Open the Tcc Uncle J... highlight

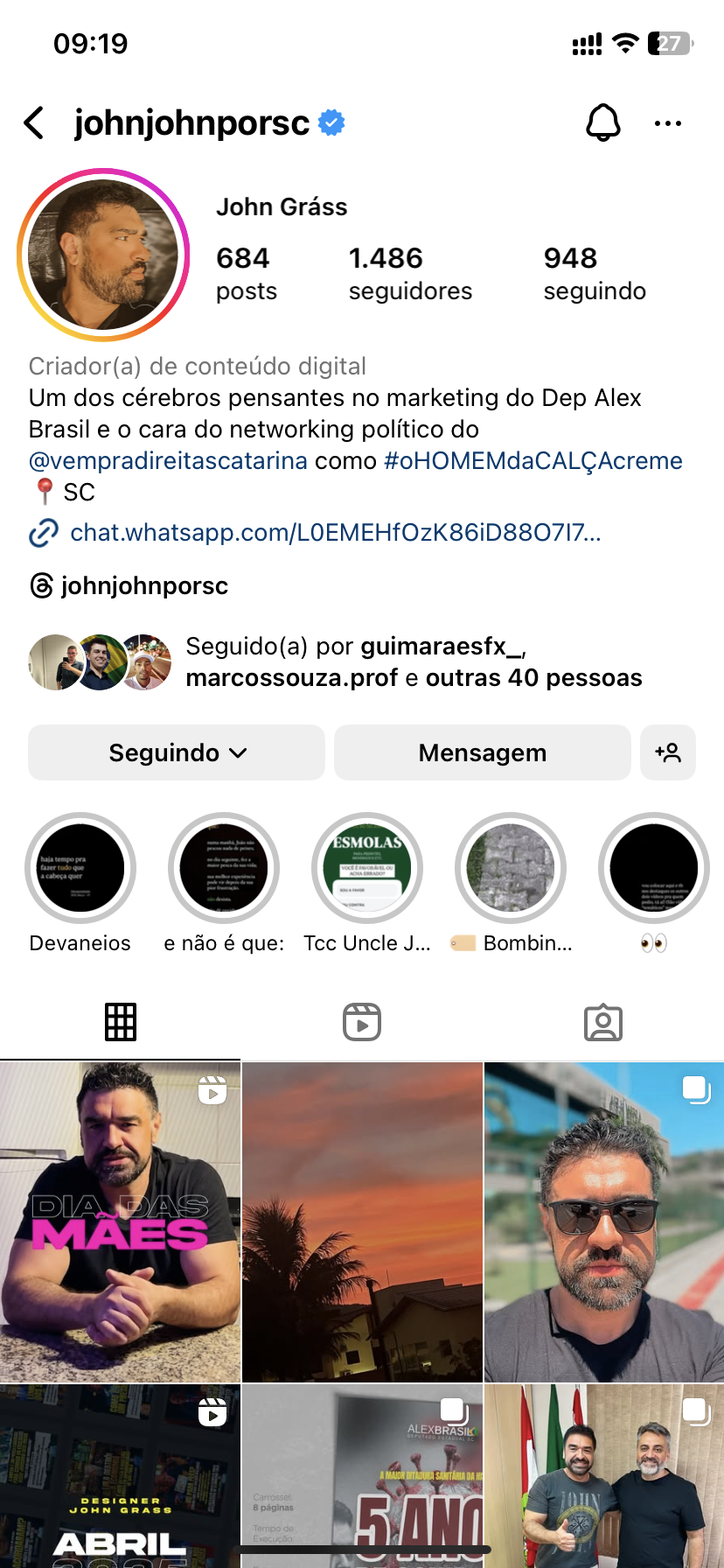367,868
